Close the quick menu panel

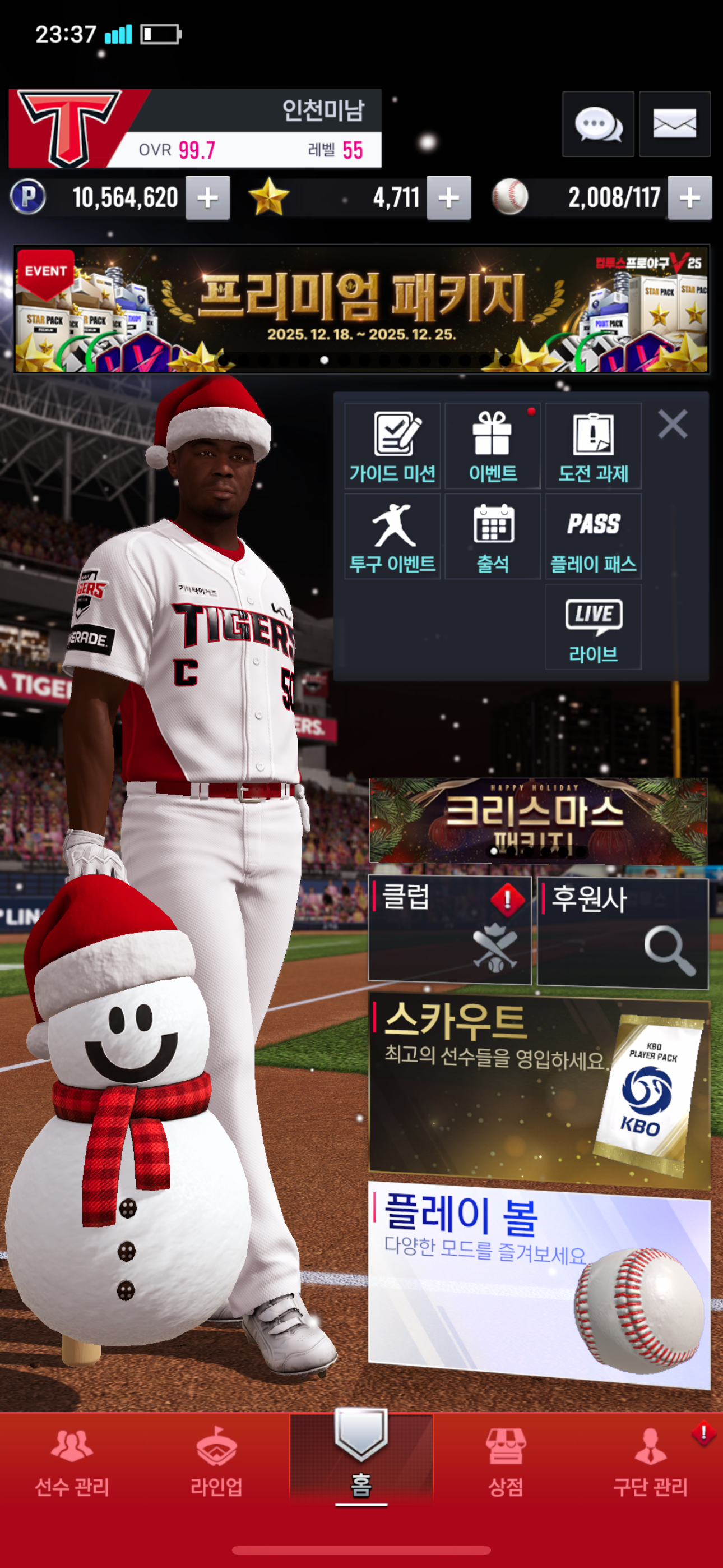[673, 423]
